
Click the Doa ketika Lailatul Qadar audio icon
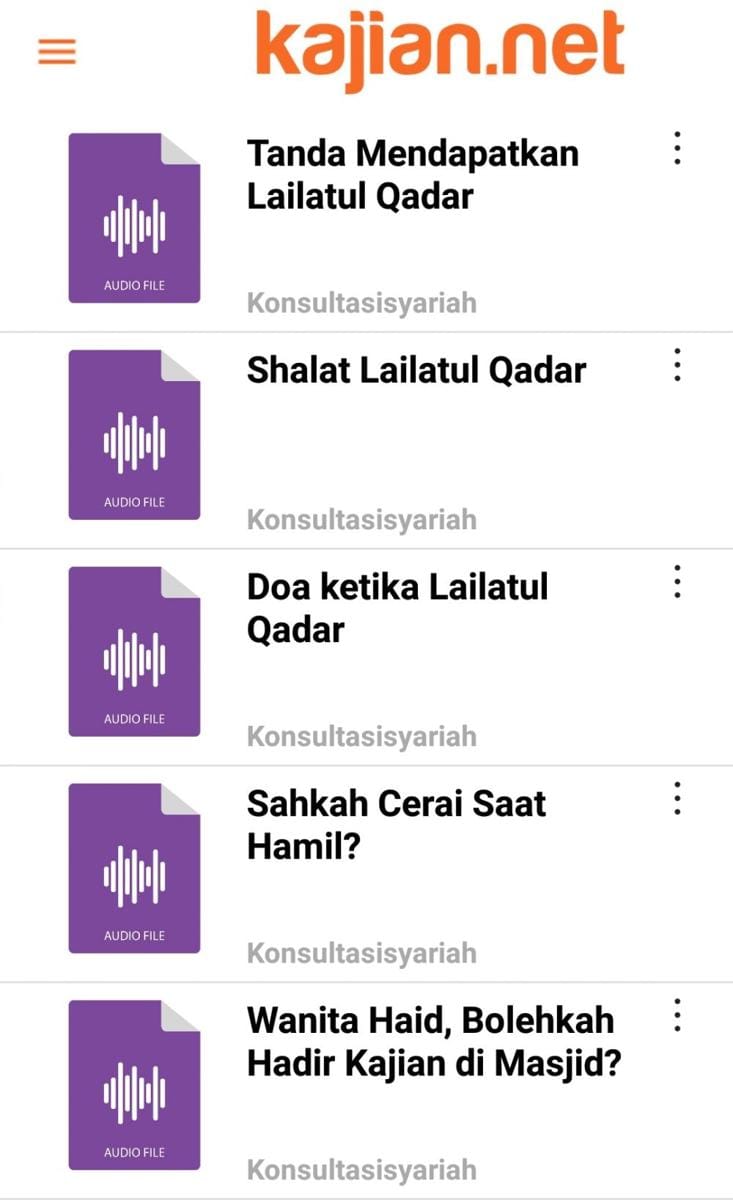[x=134, y=651]
